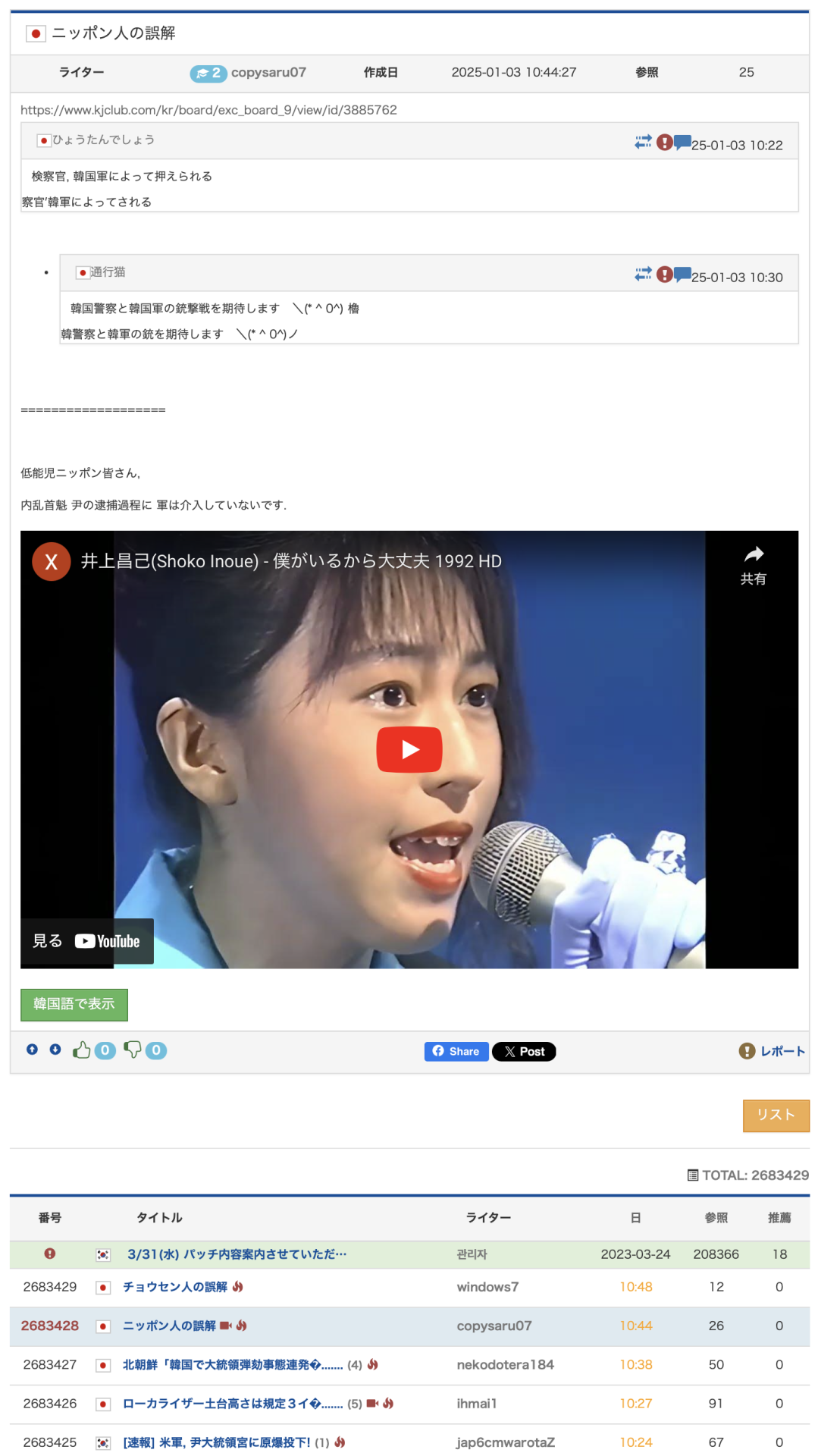Open the kjclub.com source URL link

tap(208, 110)
